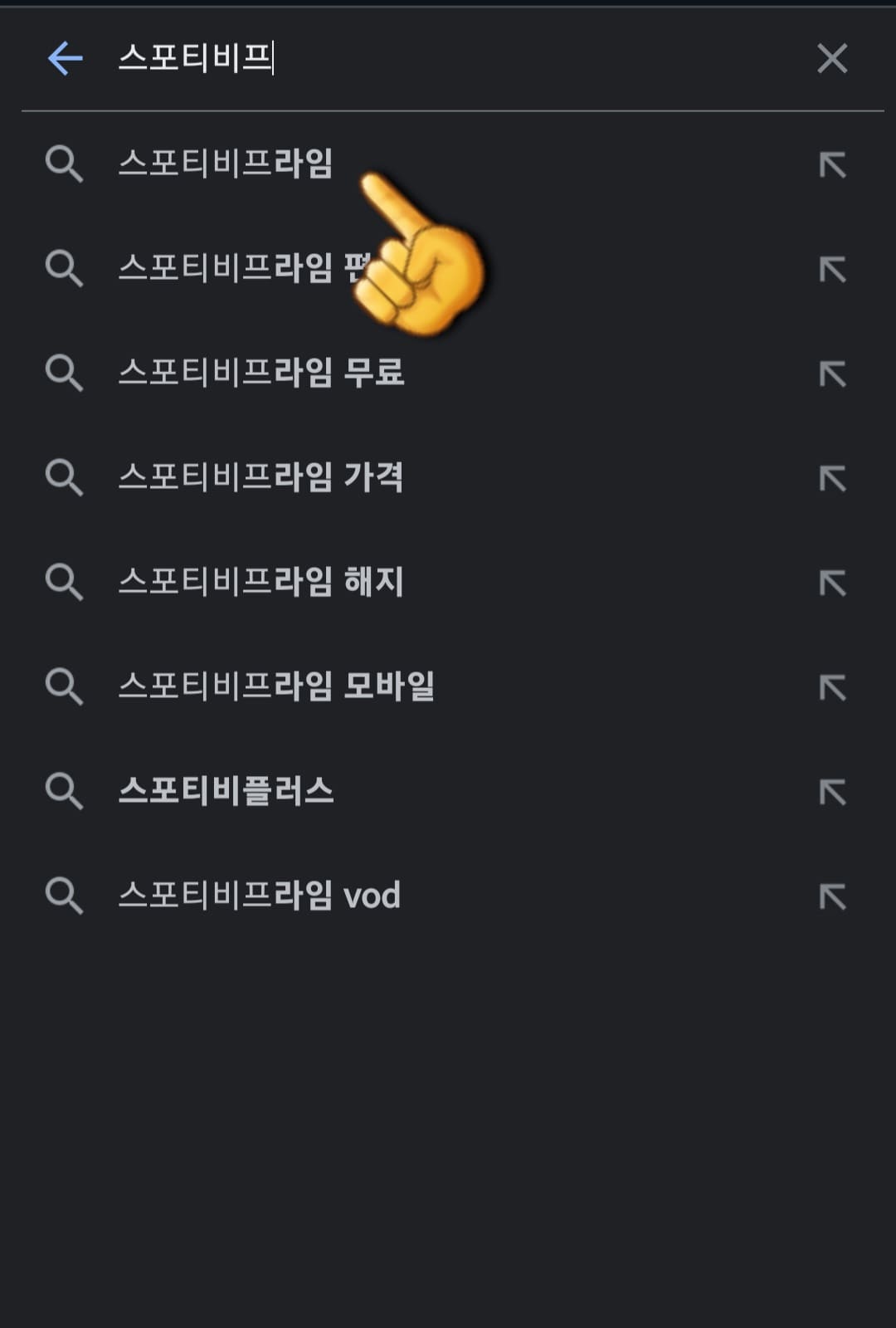Open the suggestion 스포티비프라임 vod
Viewport: 896px width, 1328px height.
coord(257,896)
